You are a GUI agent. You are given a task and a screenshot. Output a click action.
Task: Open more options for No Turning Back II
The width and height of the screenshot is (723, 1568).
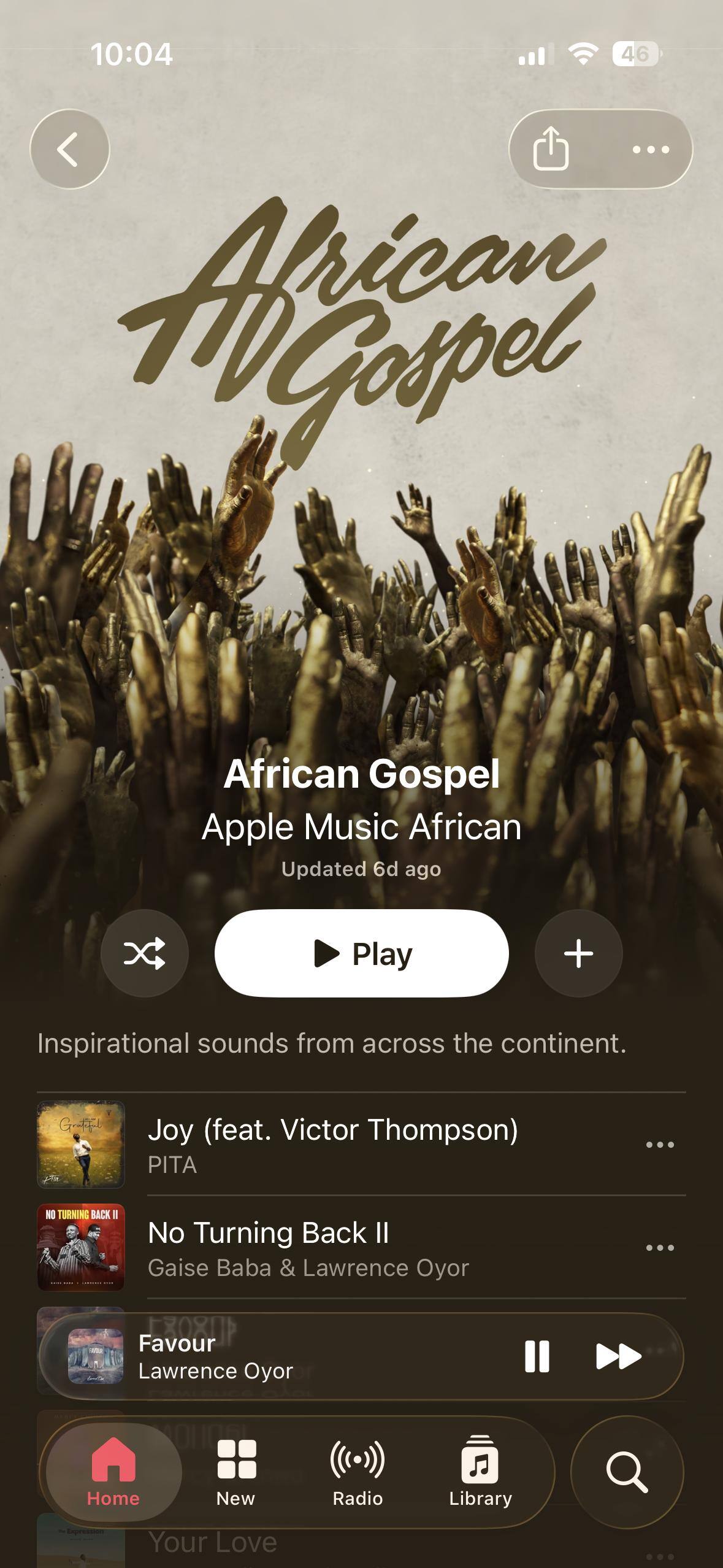tap(660, 1248)
